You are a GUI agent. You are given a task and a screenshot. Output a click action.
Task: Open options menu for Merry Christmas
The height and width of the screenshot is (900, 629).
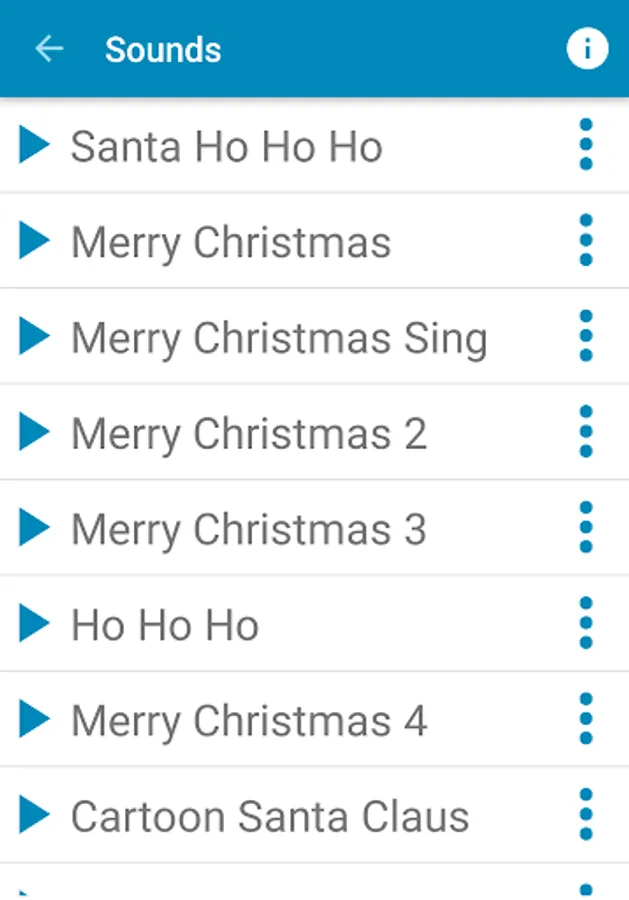(586, 241)
